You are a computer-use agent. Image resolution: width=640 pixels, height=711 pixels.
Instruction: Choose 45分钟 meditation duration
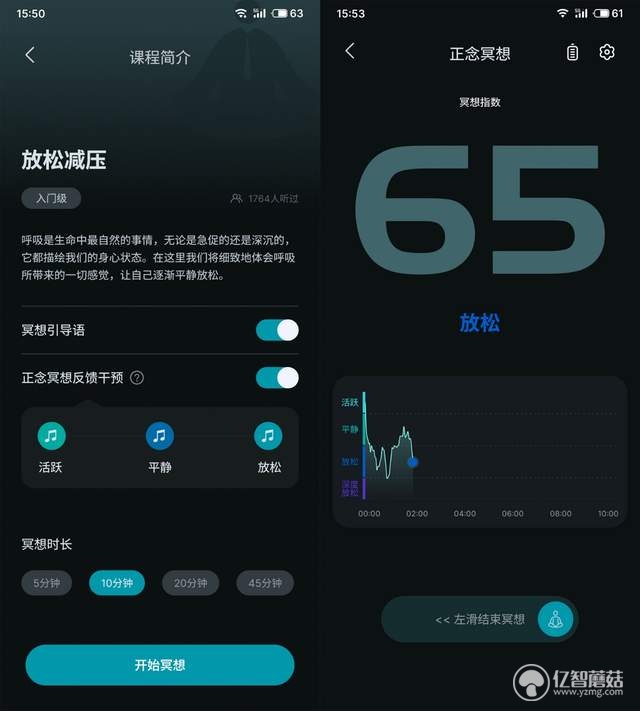265,583
